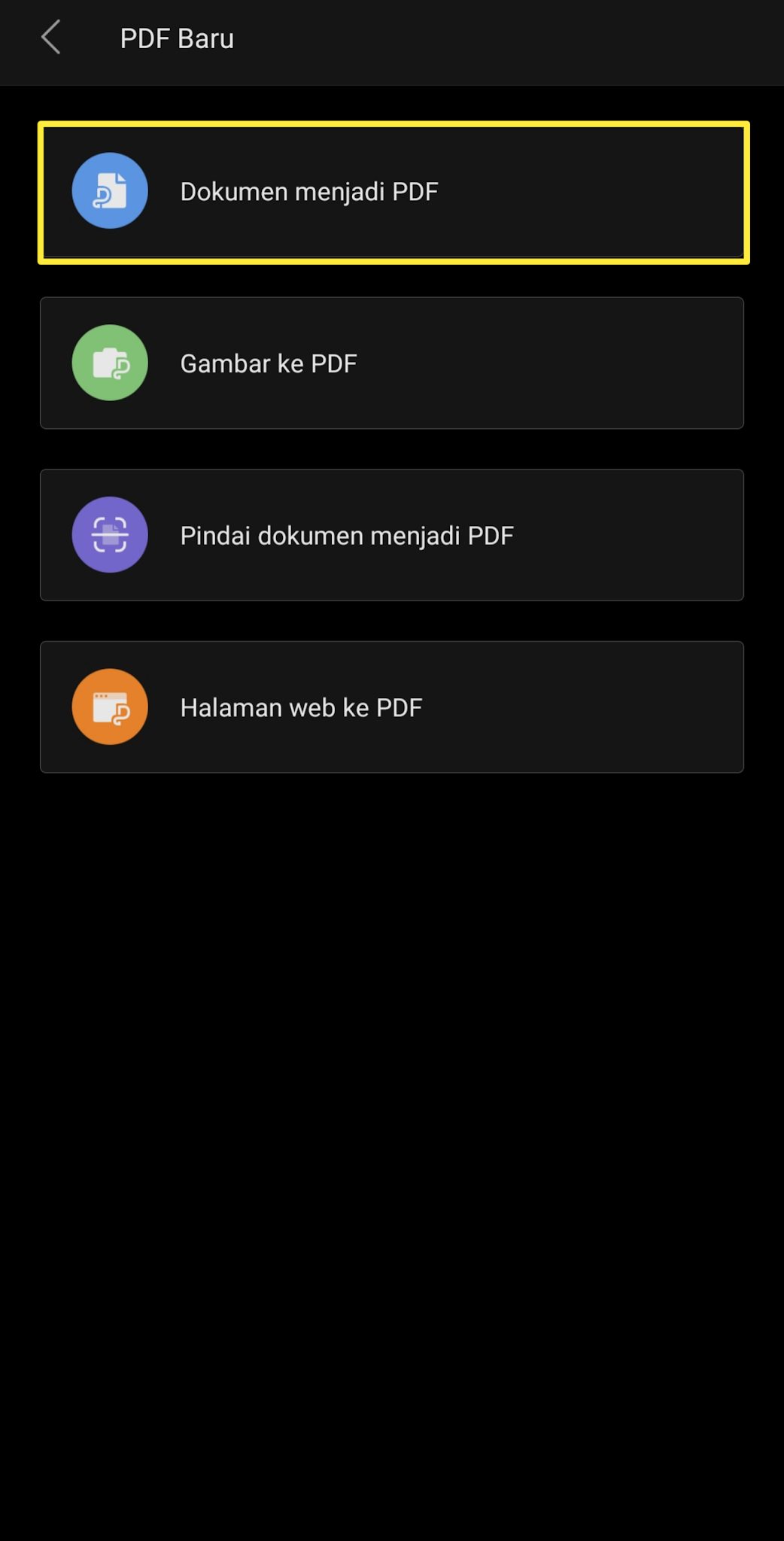784x1541 pixels.
Task: Click the document file icon with PDF badge
Action: point(109,190)
